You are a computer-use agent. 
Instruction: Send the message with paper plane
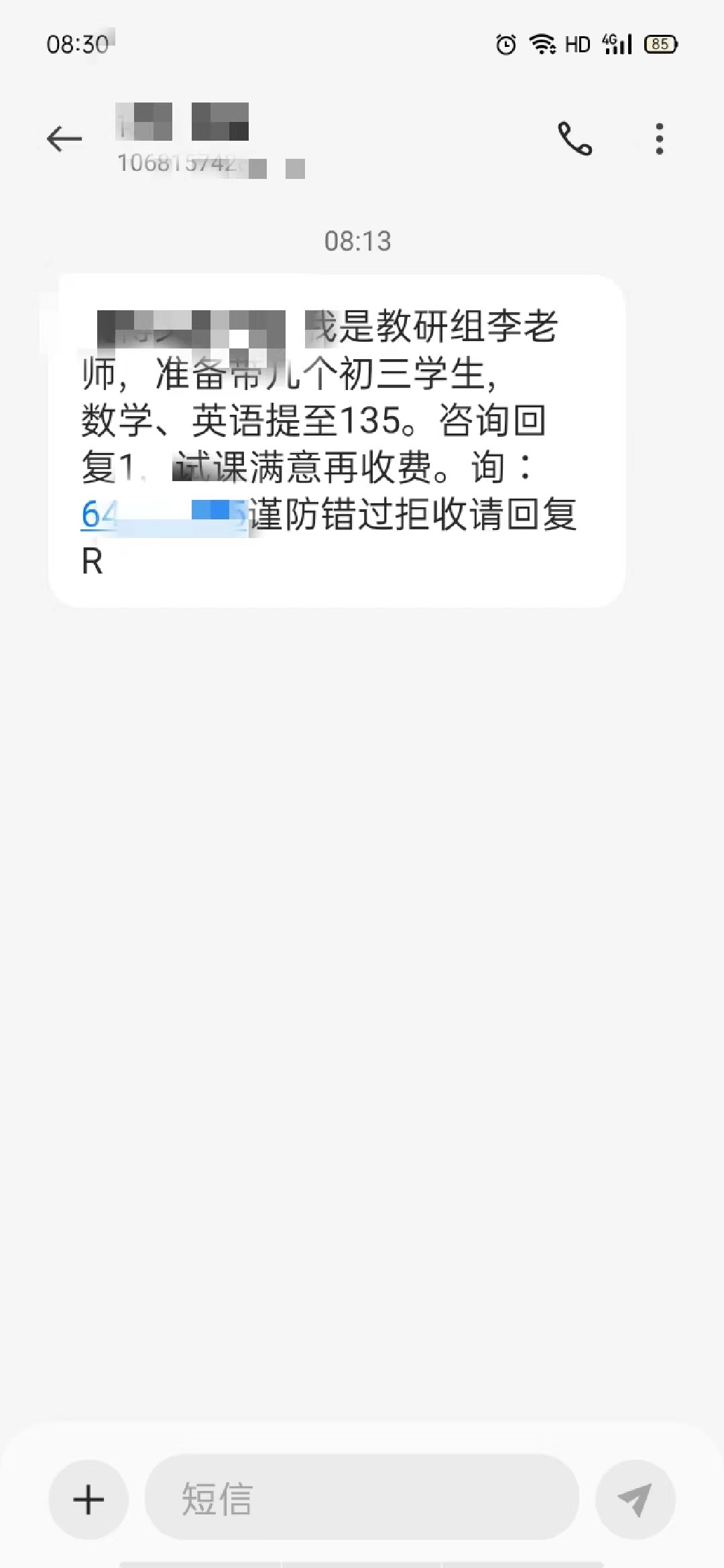pos(634,1499)
